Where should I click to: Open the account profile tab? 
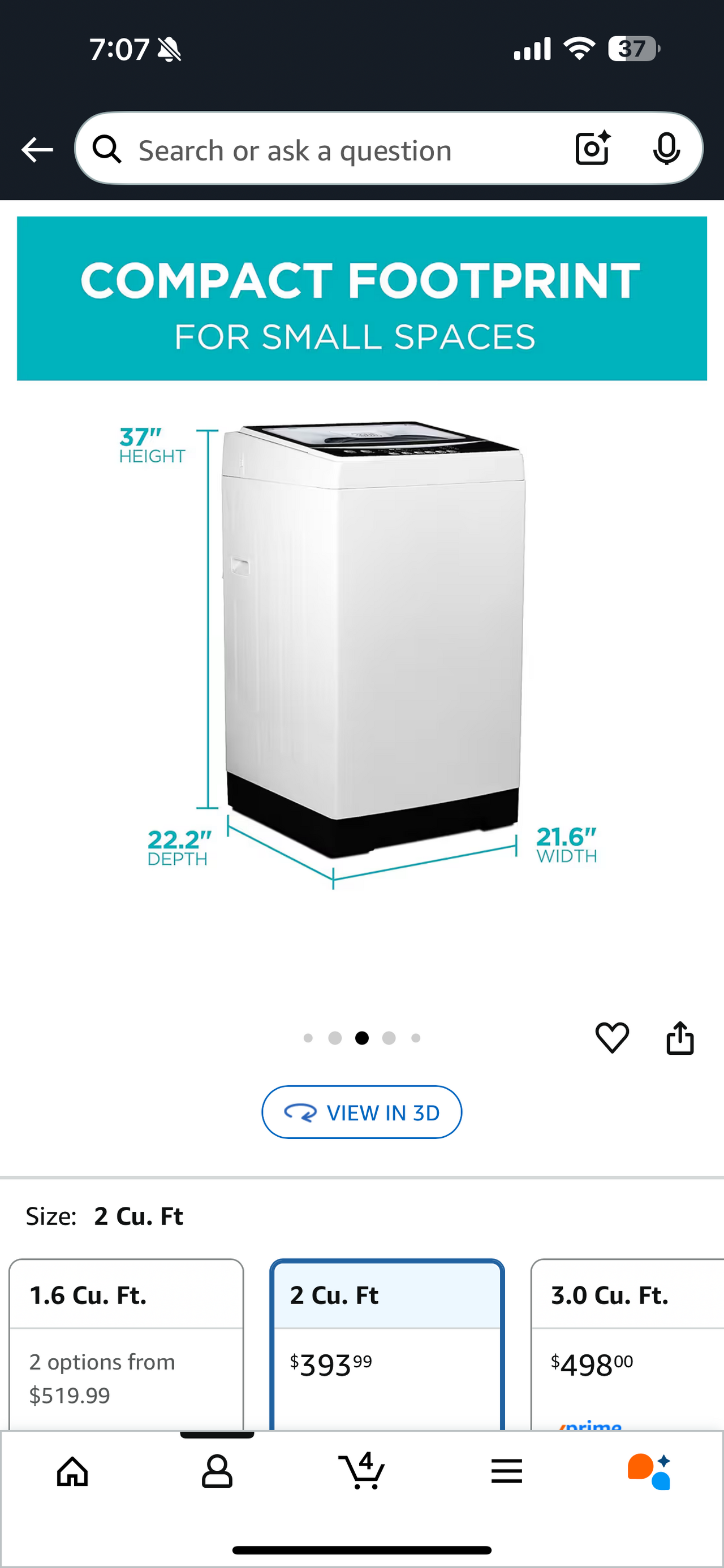pyautogui.click(x=217, y=1471)
